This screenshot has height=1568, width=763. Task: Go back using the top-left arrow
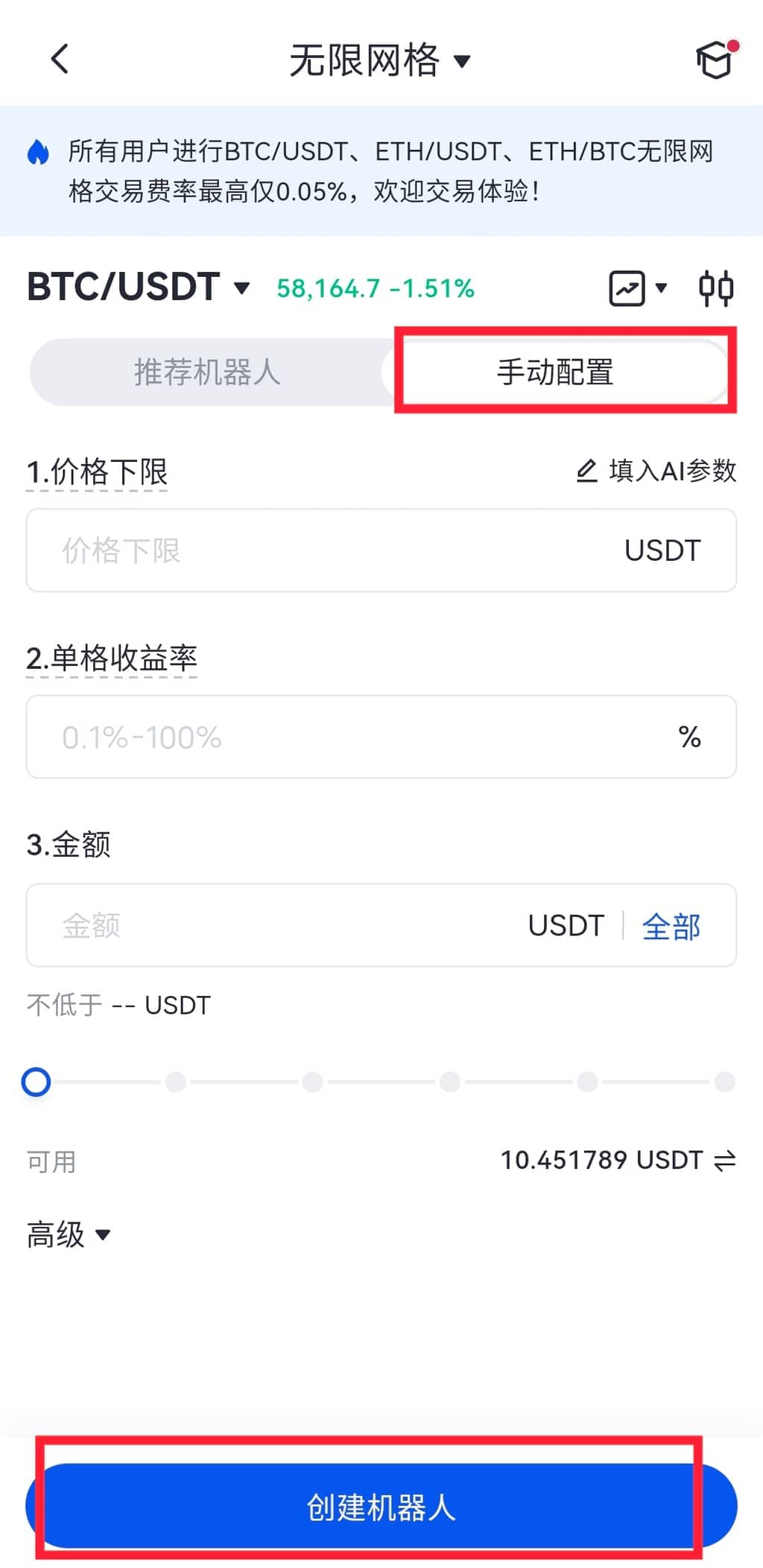tap(60, 59)
